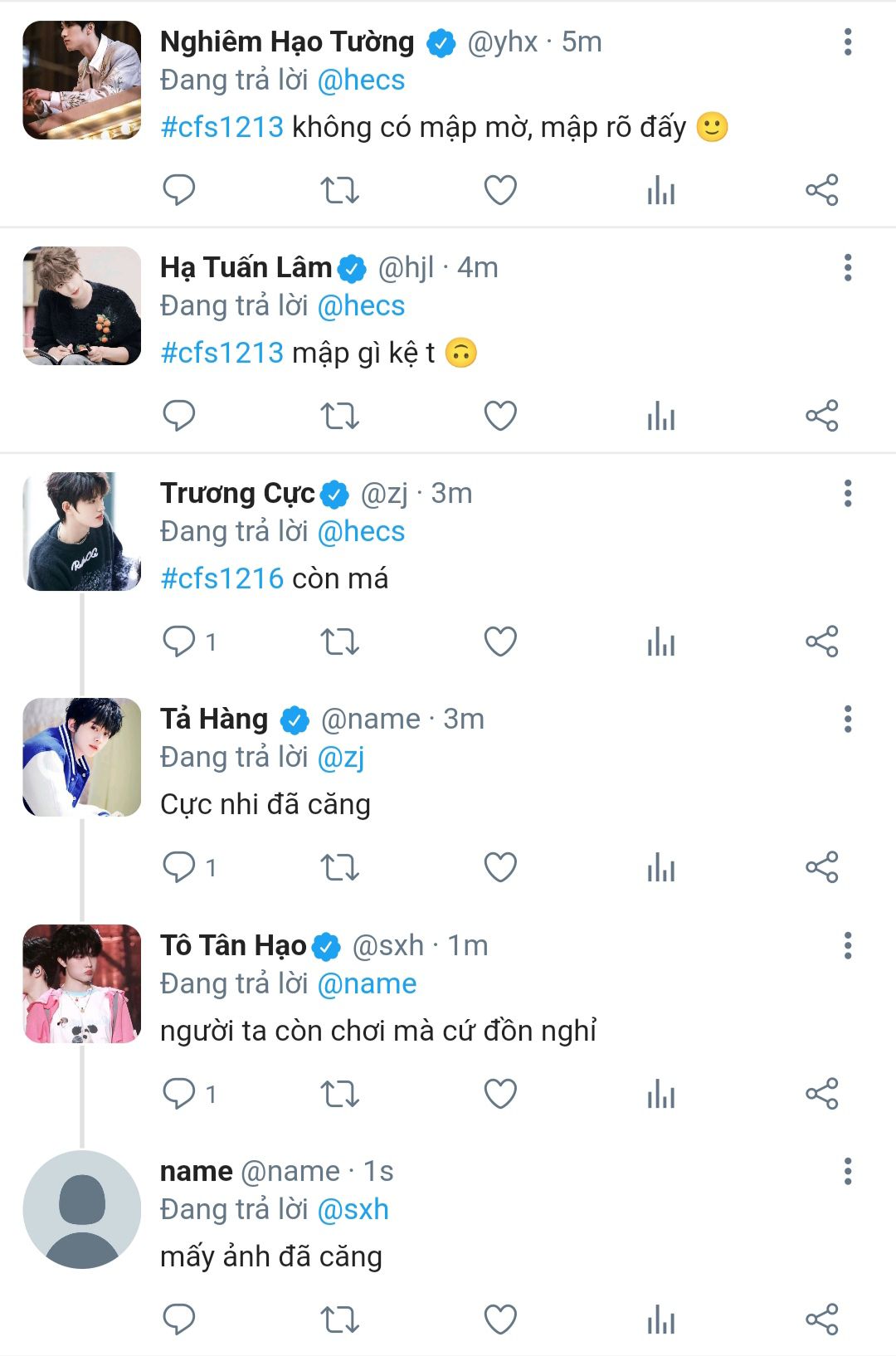
Task: Share the "mấy ảnh đã căng" reply
Action: pyautogui.click(x=821, y=1319)
